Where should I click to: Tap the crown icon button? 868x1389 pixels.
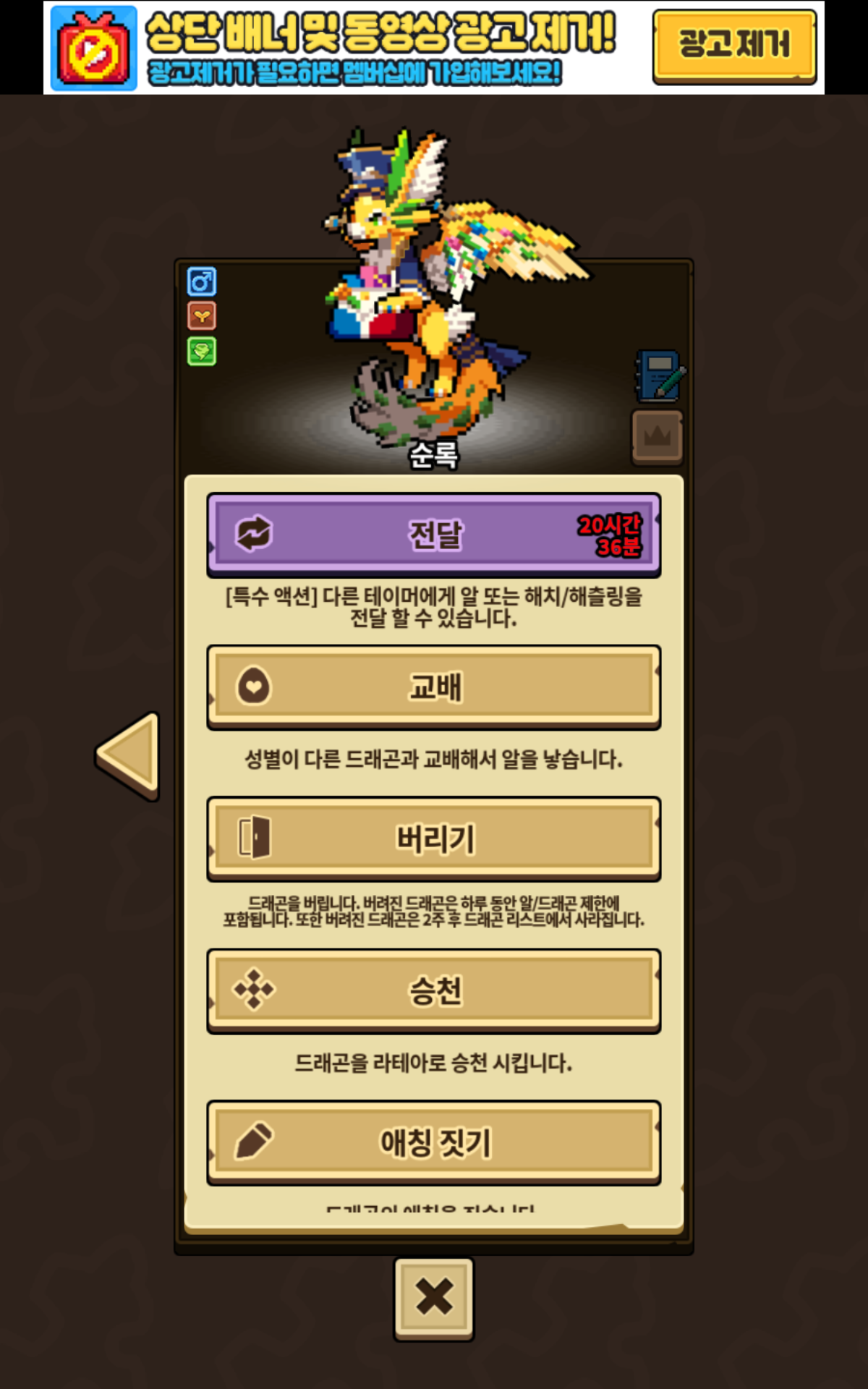point(657,436)
